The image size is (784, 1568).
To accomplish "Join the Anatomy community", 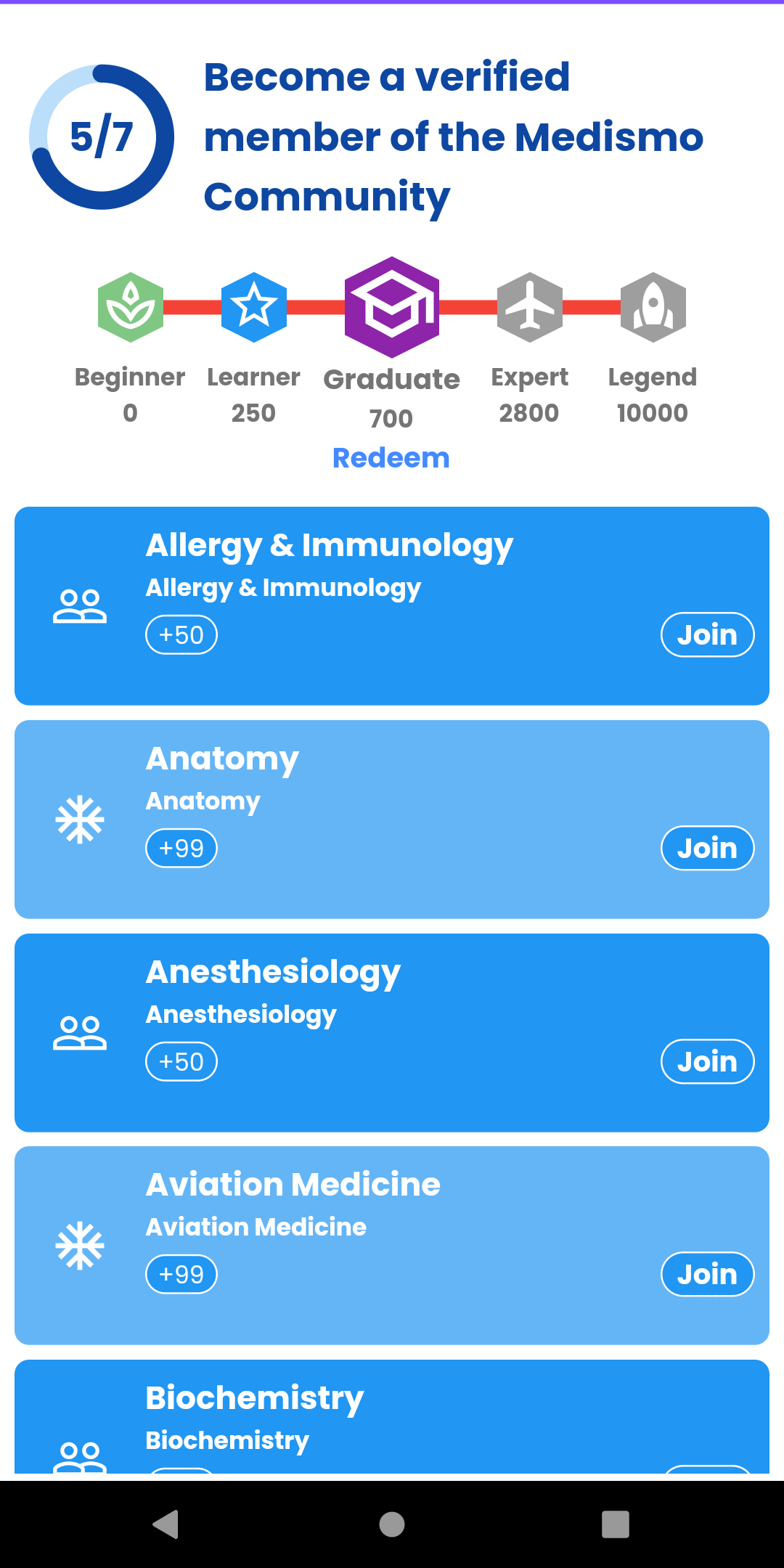I will 707,848.
